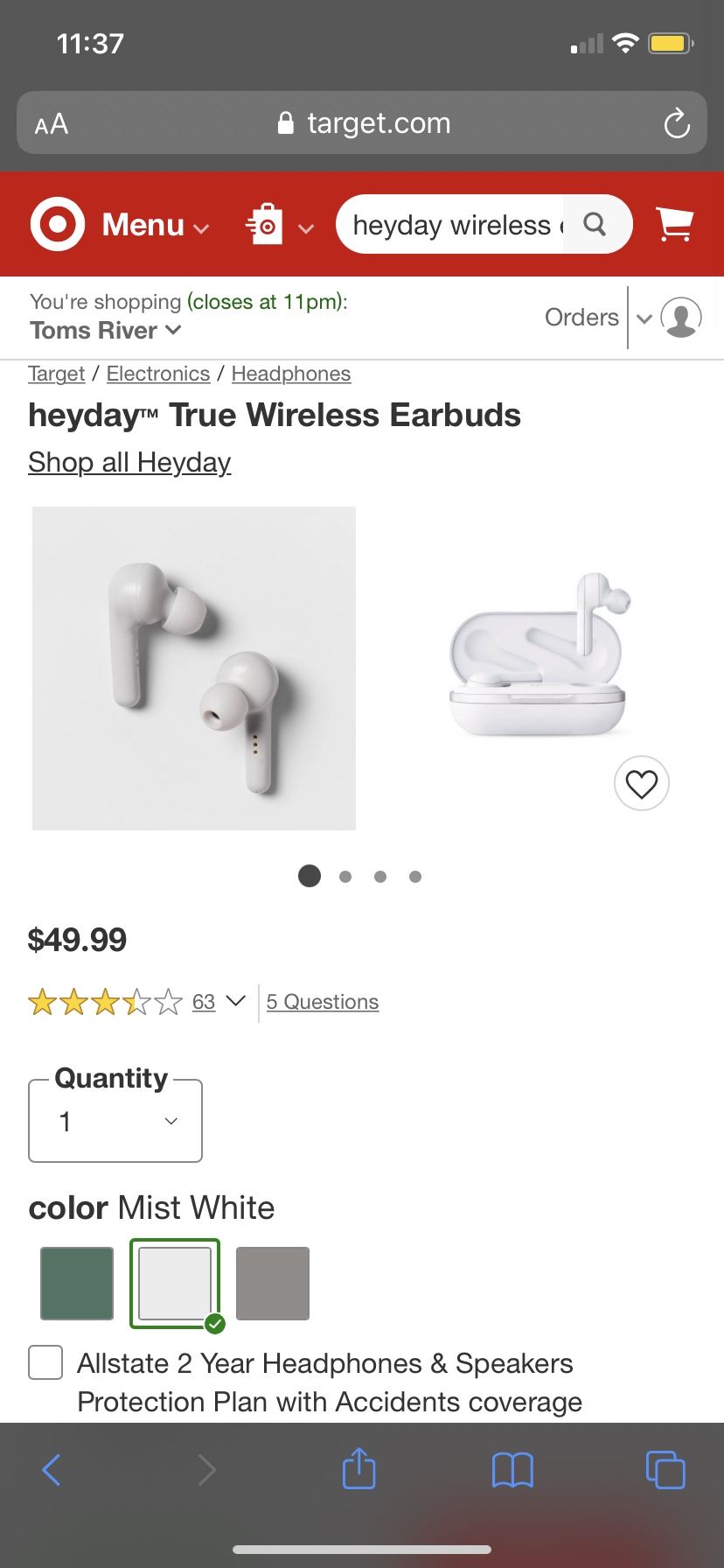Select the green color swatch

tap(77, 1283)
